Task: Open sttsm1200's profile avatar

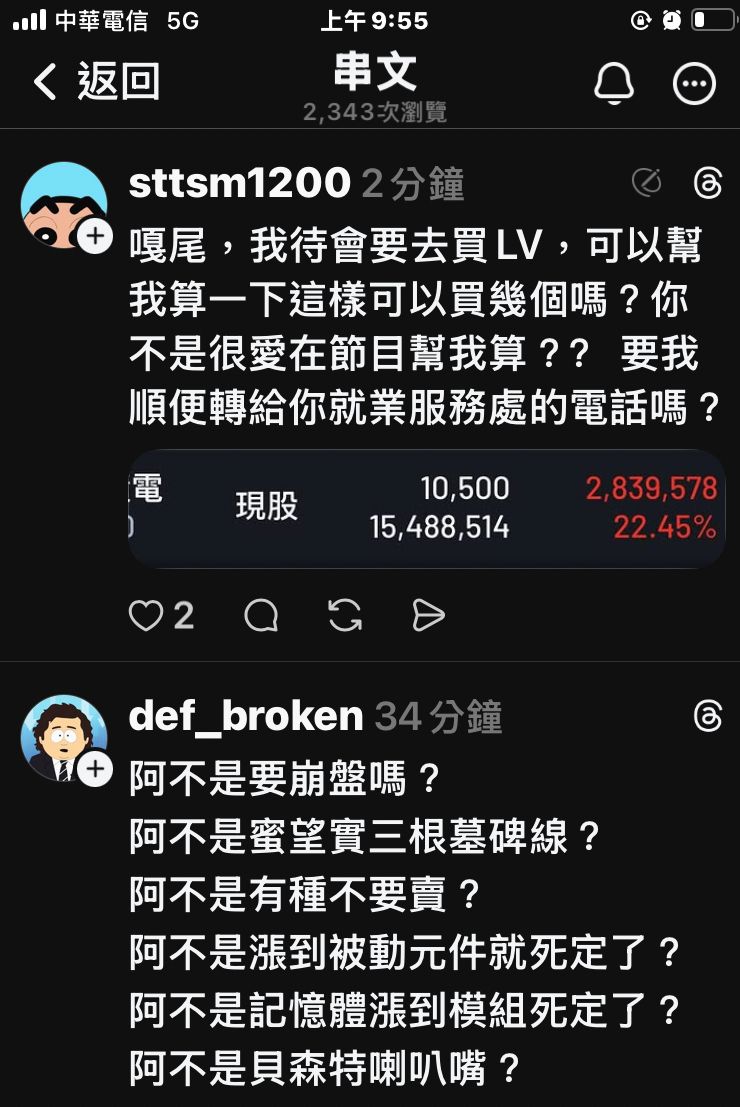Action: pos(64,205)
